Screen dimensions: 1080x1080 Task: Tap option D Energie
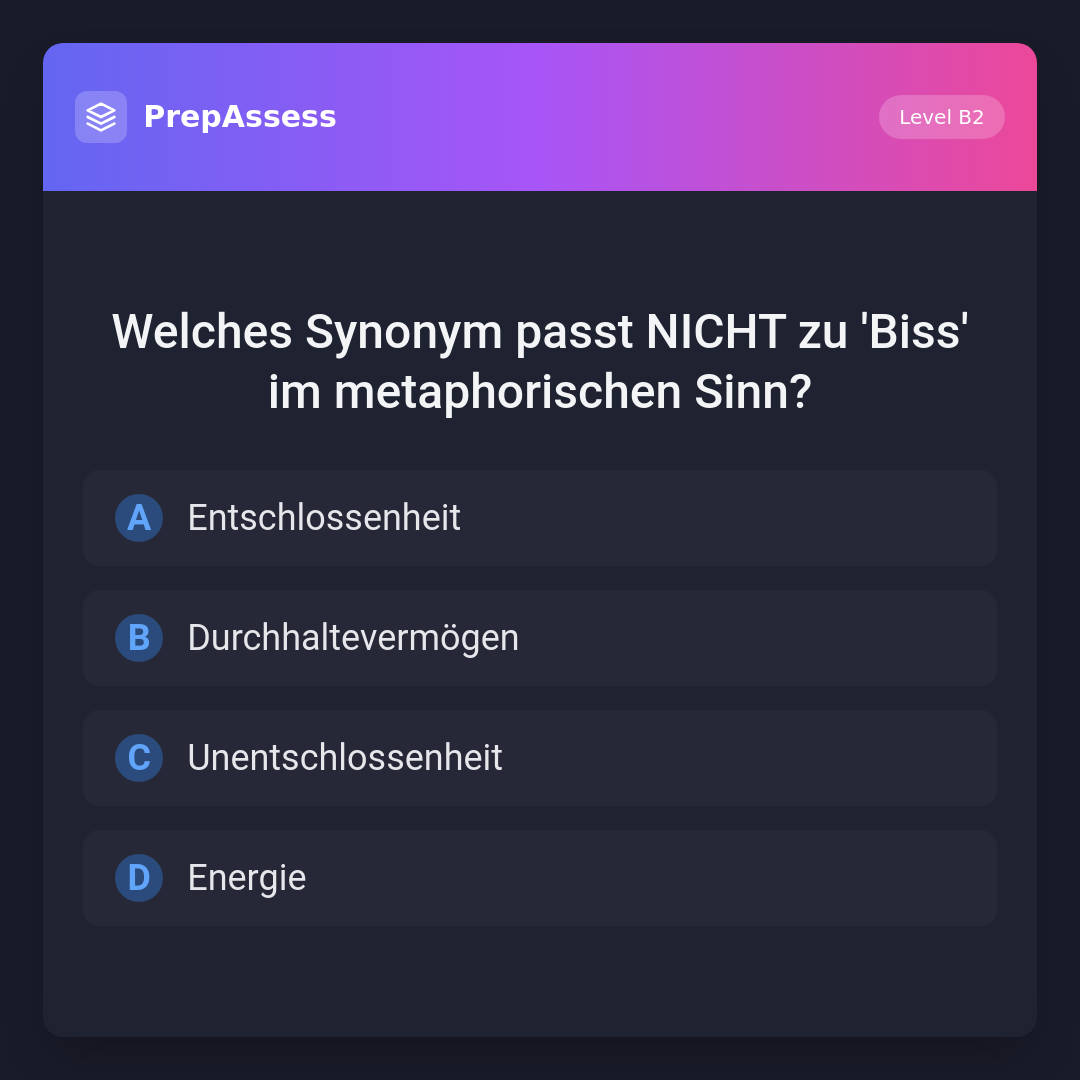[x=539, y=878]
